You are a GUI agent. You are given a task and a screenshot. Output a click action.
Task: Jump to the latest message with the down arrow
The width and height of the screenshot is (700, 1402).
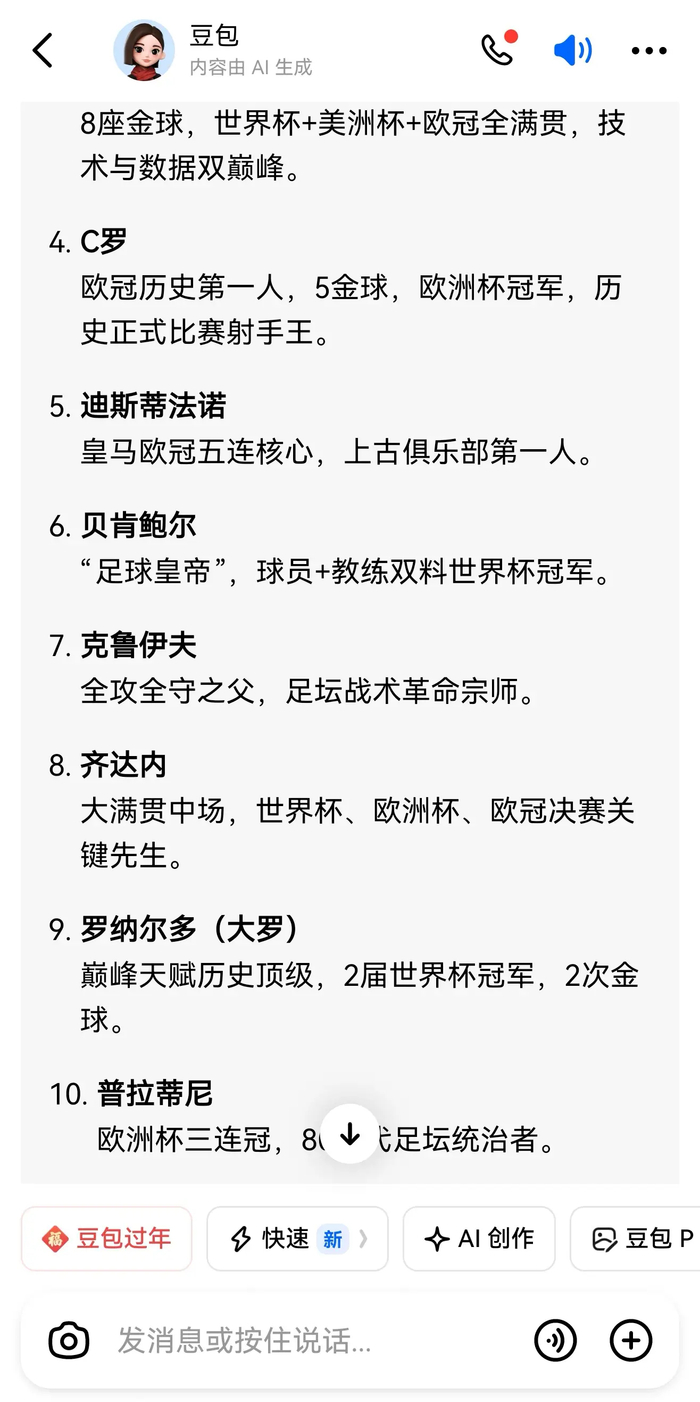pos(350,1134)
